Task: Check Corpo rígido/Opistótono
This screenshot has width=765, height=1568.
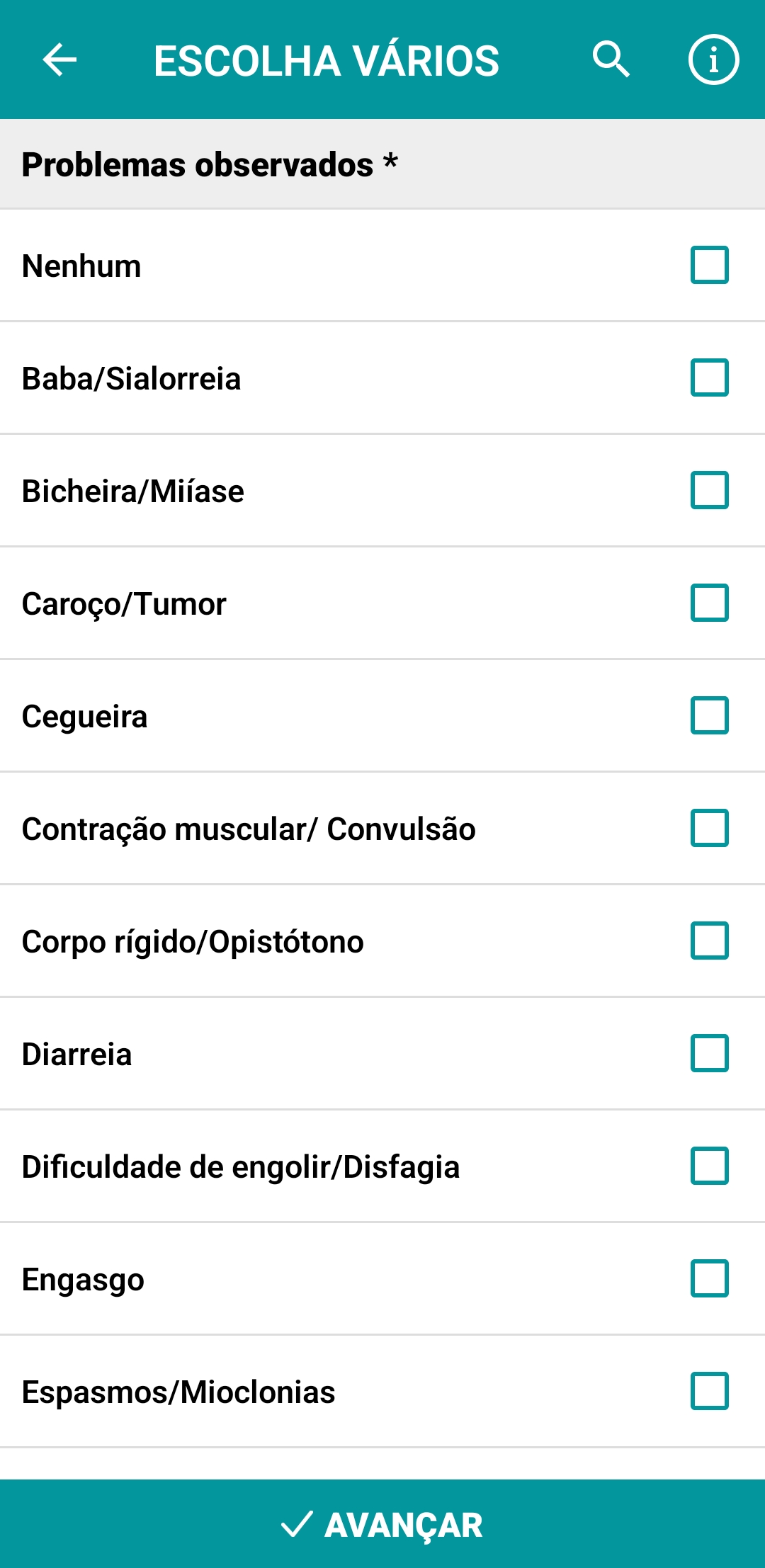Action: [709, 942]
